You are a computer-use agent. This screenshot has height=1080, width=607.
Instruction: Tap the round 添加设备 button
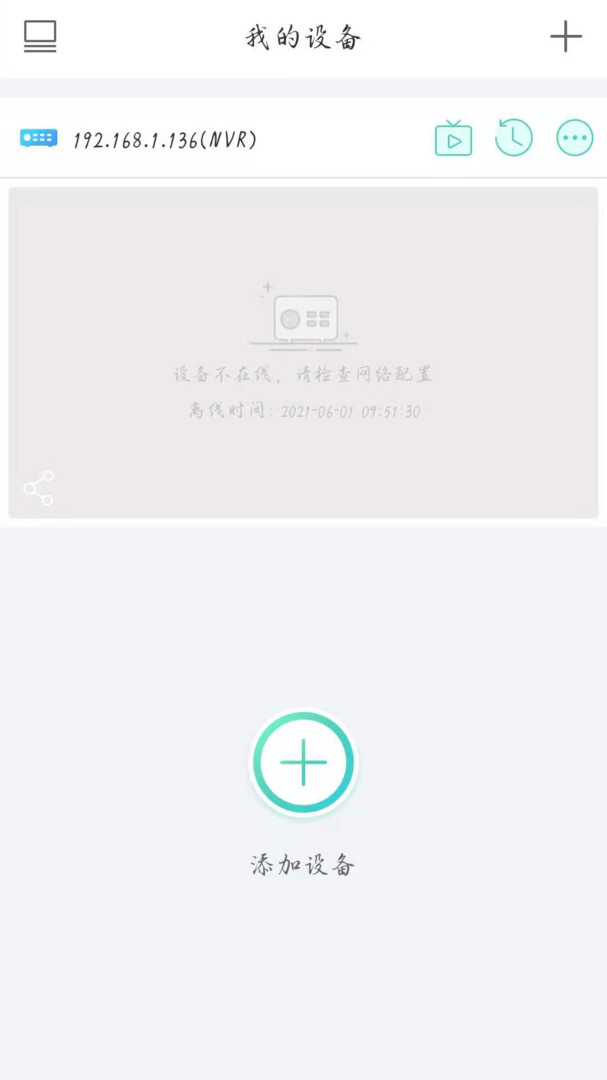303,764
